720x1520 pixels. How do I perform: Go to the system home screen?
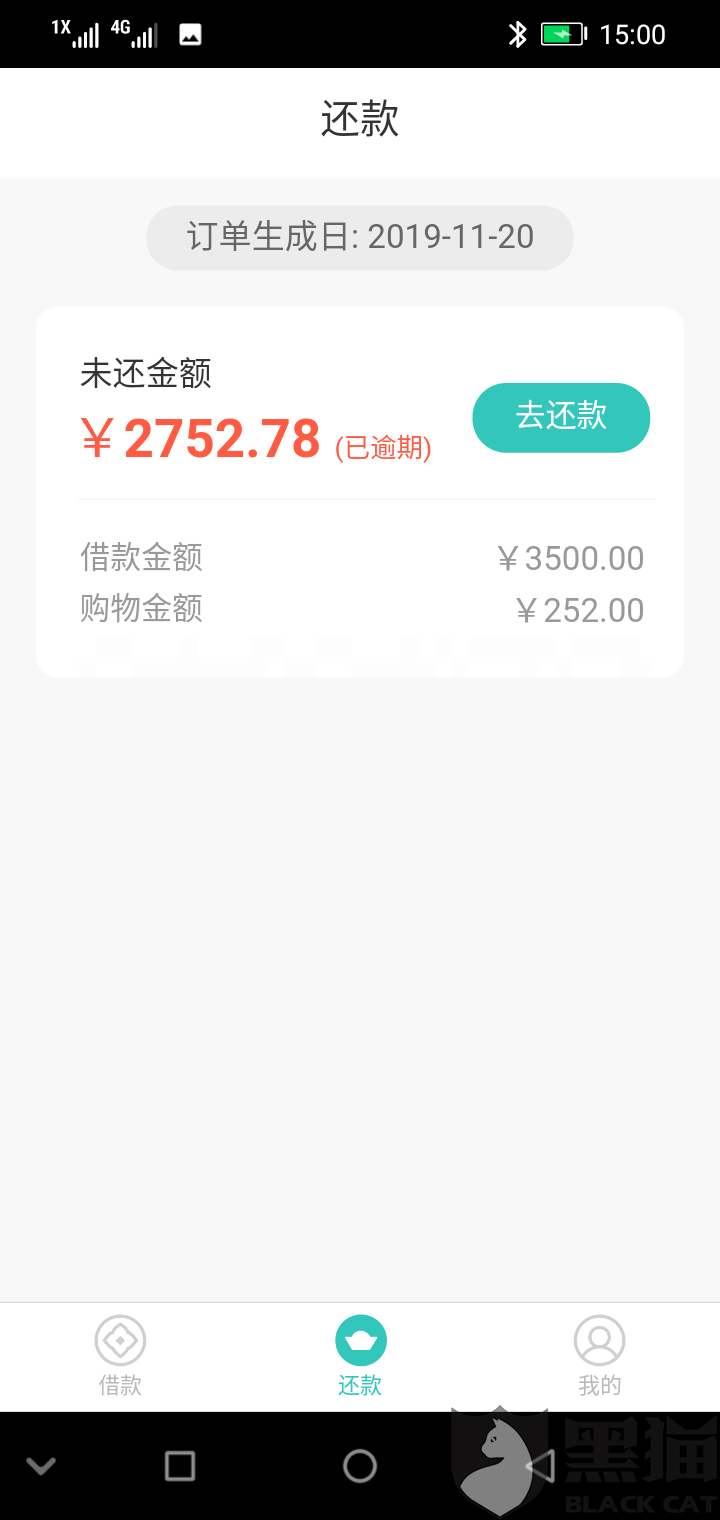click(x=360, y=1466)
